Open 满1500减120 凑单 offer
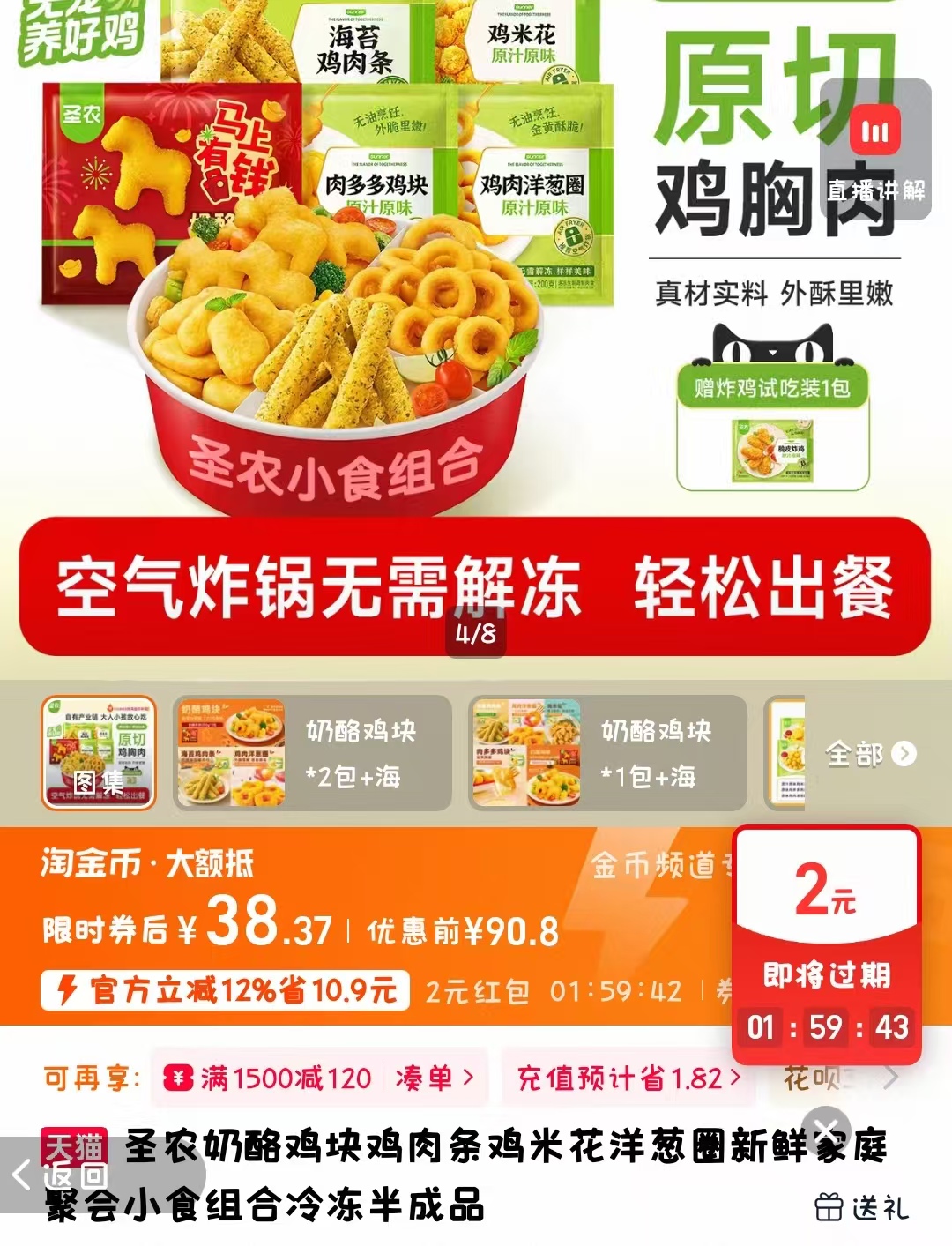Image resolution: width=952 pixels, height=1246 pixels. [319, 1077]
